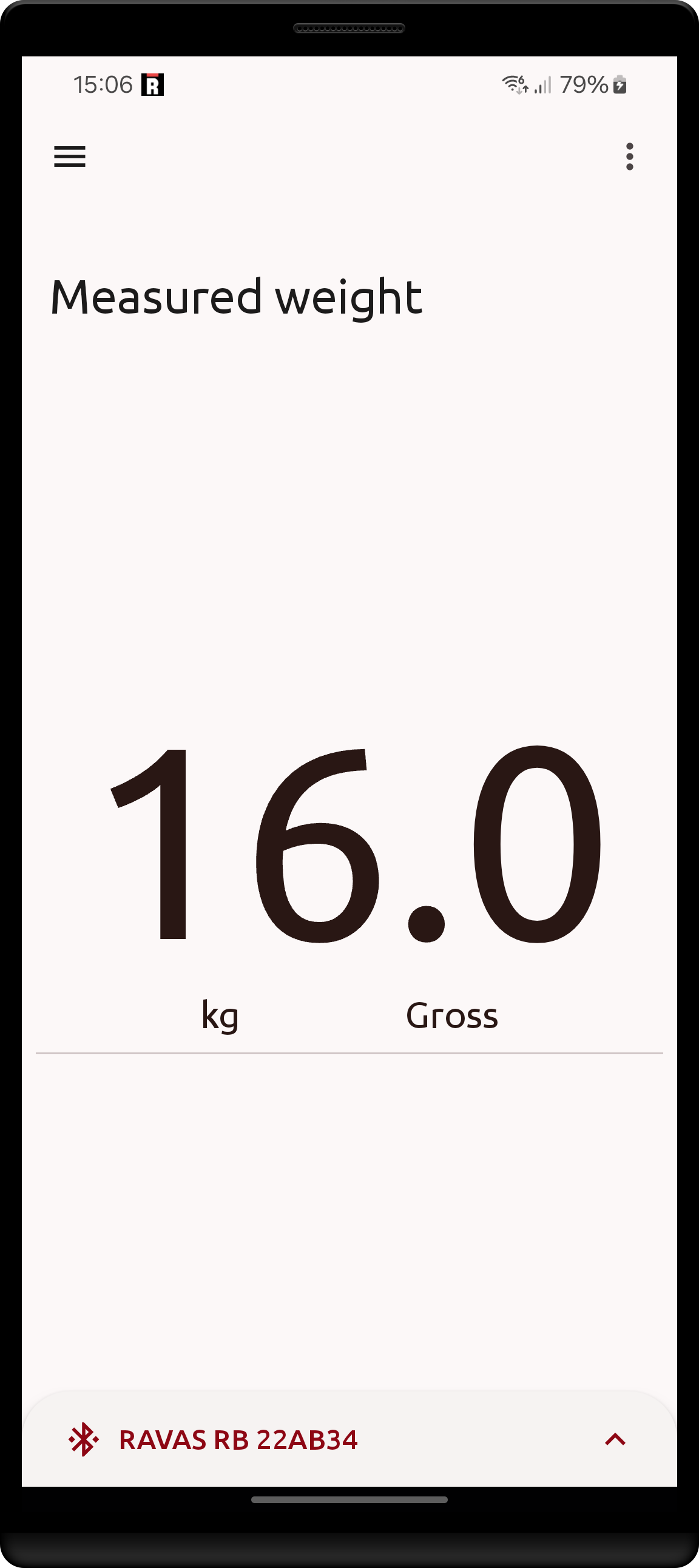Screen dimensions: 699x1568
Task: Open the hamburger navigation menu
Action: (69, 156)
